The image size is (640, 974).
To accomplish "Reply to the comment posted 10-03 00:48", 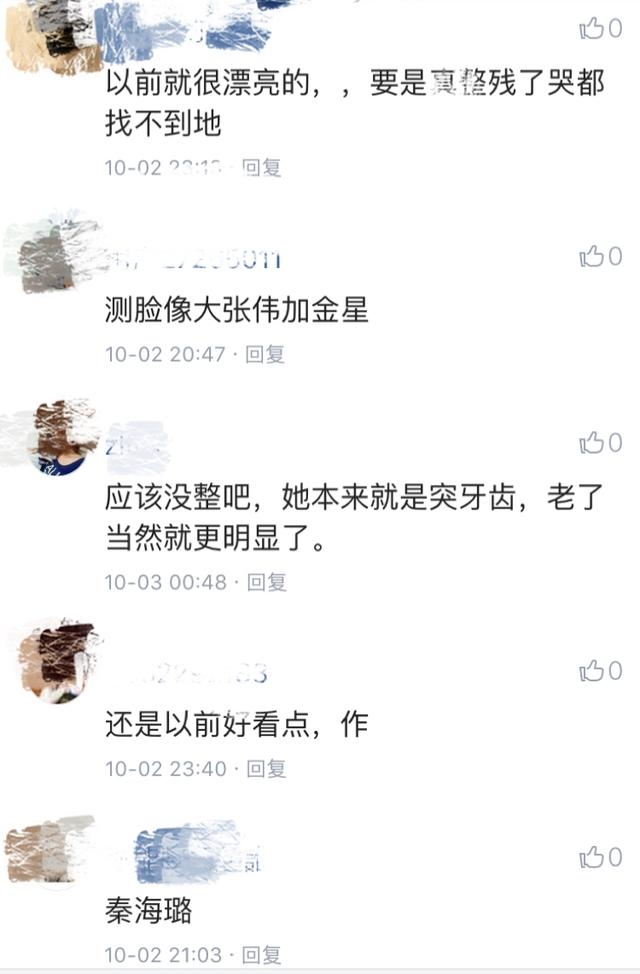I will pyautogui.click(x=266, y=582).
